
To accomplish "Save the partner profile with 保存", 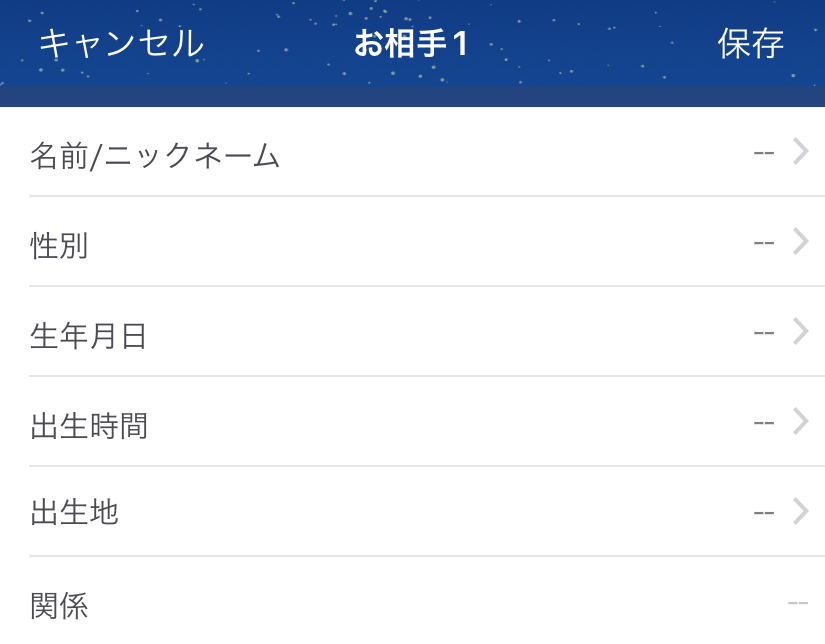I will [750, 44].
